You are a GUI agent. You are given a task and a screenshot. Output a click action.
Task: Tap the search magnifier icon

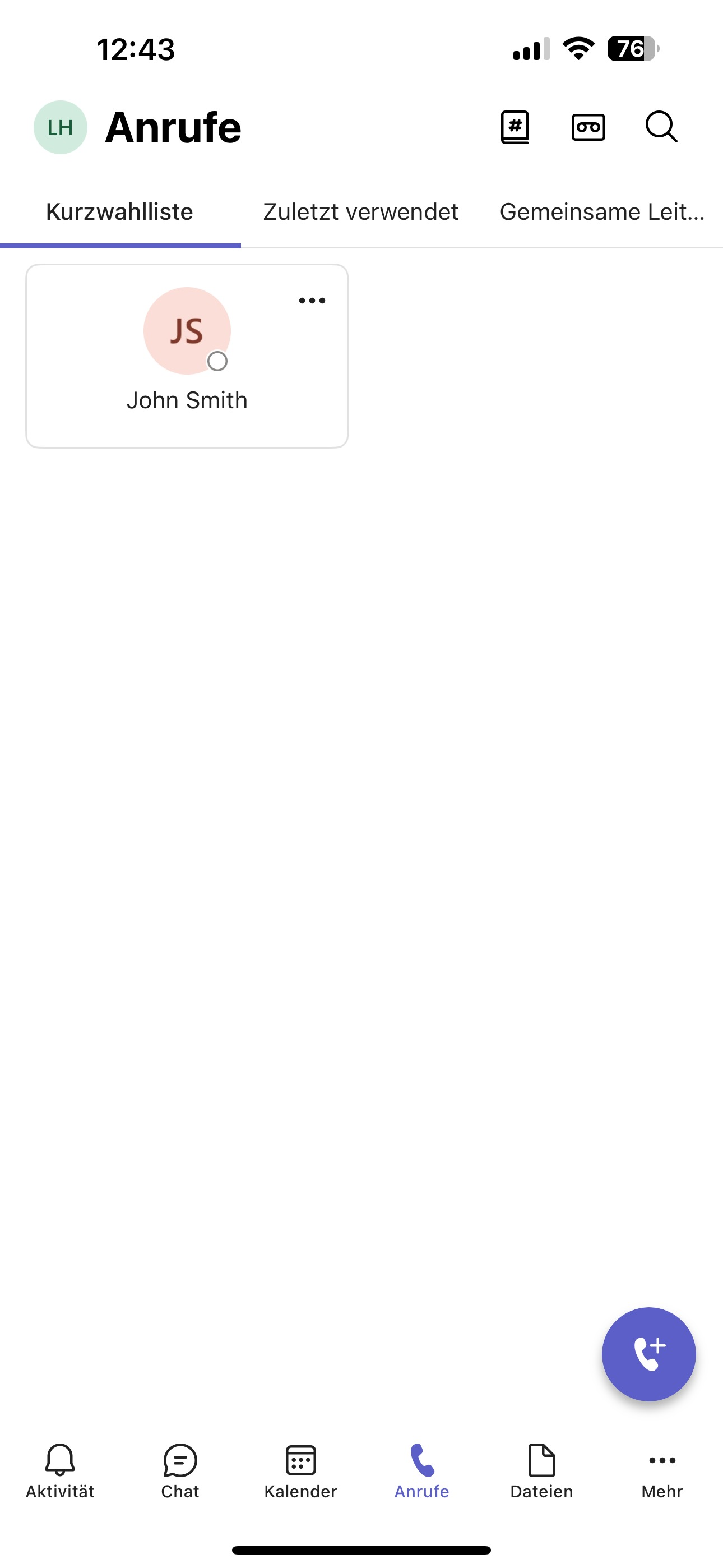661,127
